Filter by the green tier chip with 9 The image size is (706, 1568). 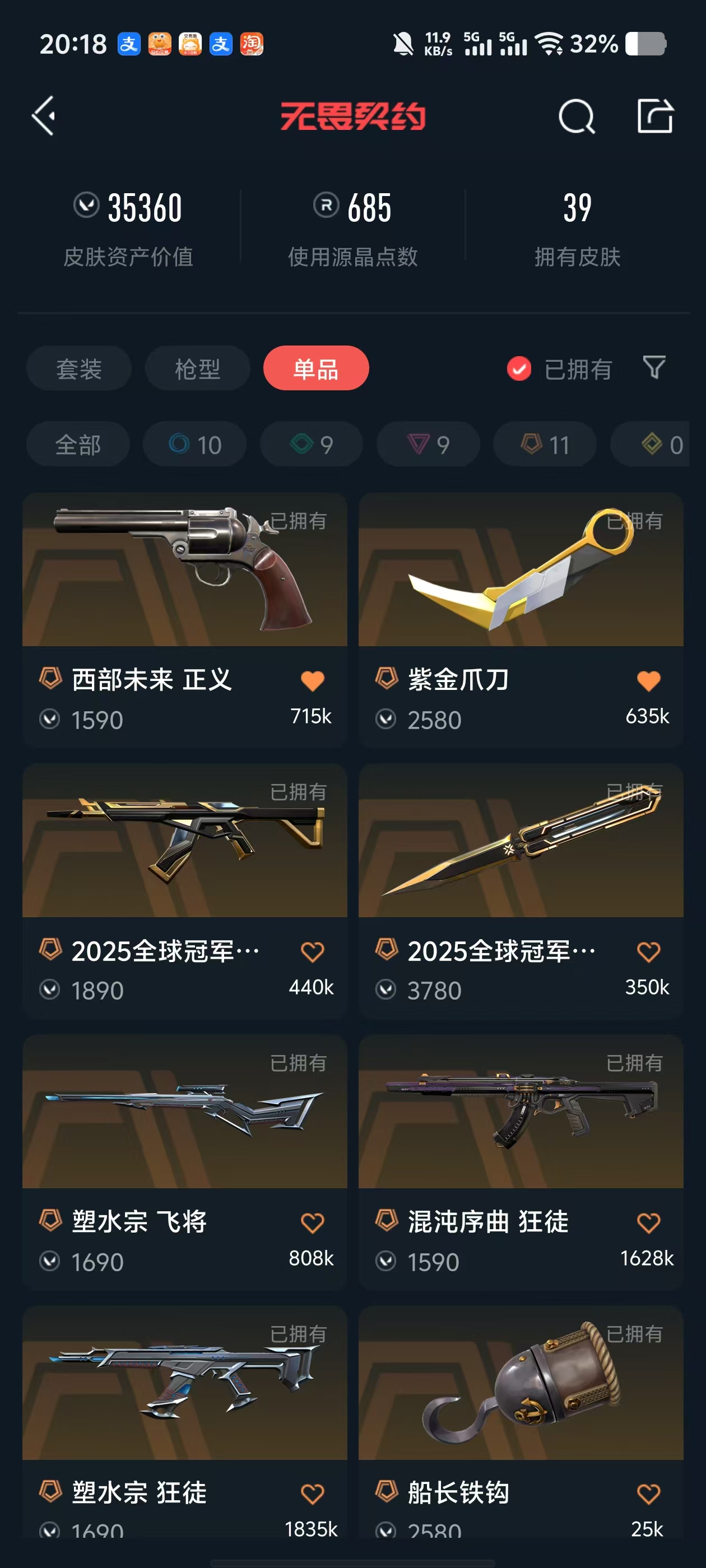(x=312, y=445)
